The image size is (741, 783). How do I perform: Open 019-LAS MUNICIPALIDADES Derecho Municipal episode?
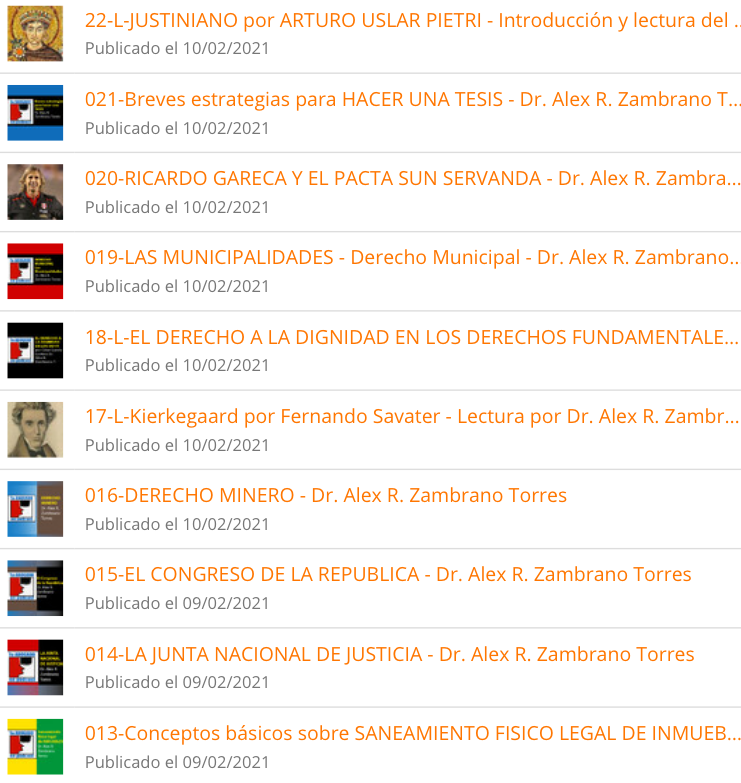pyautogui.click(x=412, y=258)
